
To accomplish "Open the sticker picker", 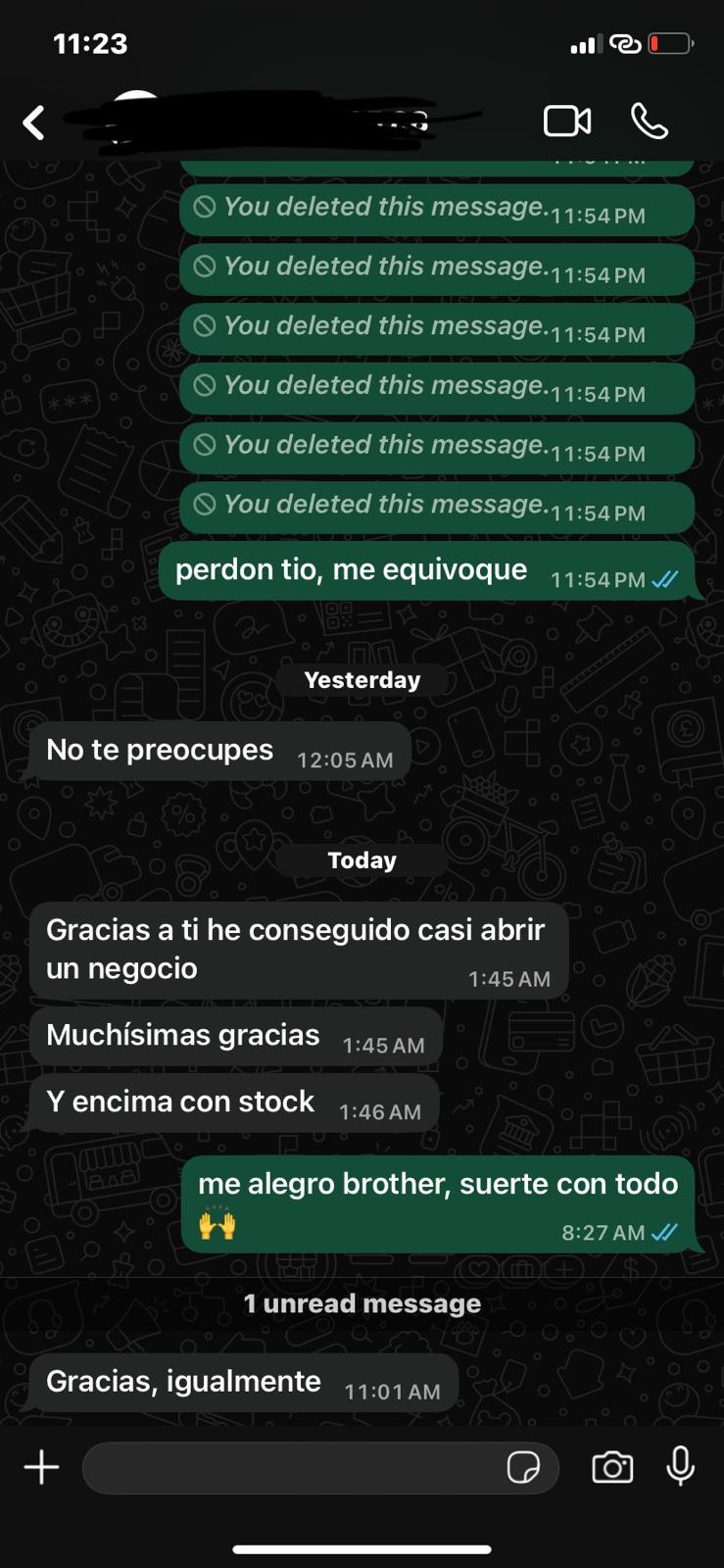I will tap(523, 1467).
